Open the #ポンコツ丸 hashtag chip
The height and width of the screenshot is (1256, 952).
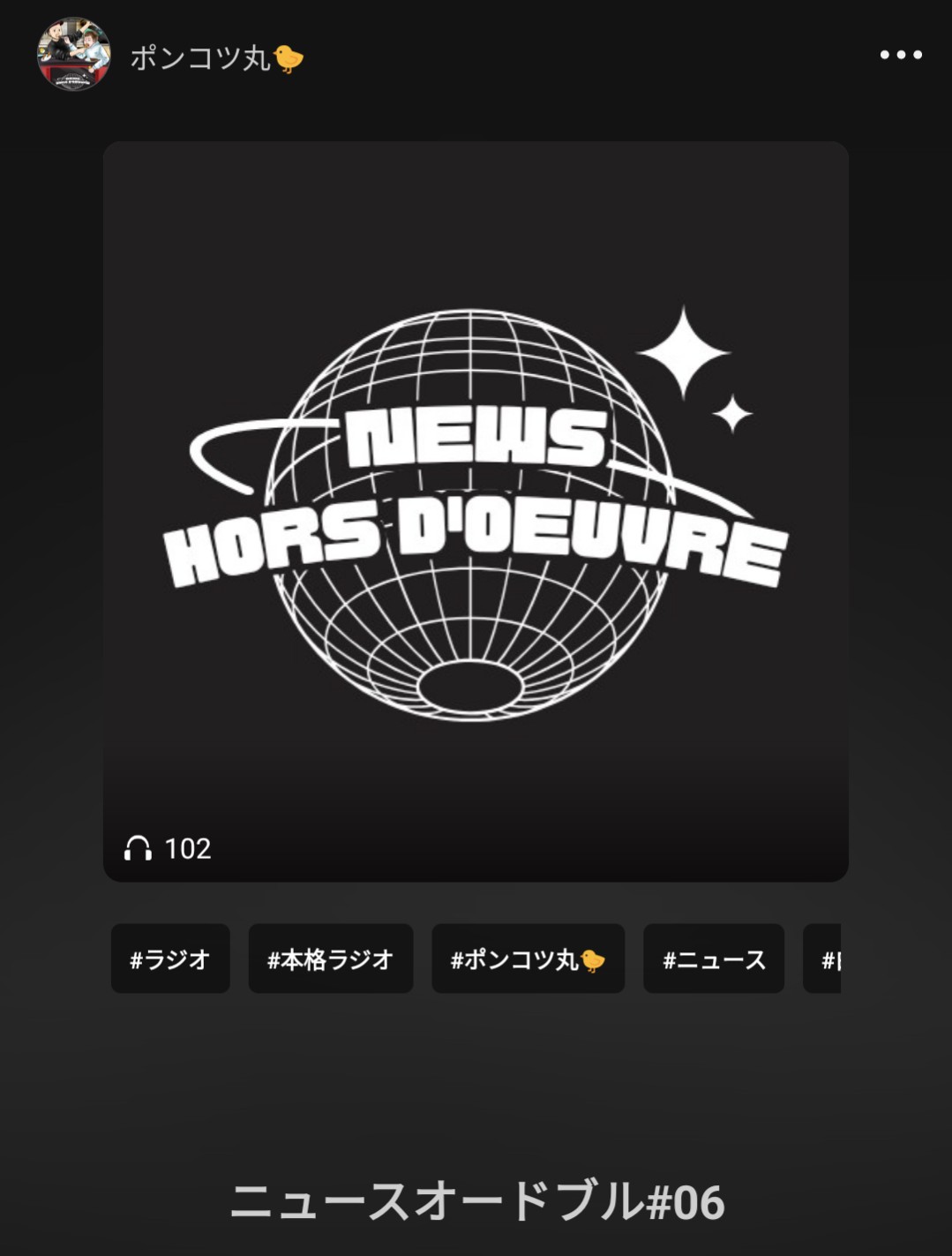pyautogui.click(x=528, y=959)
